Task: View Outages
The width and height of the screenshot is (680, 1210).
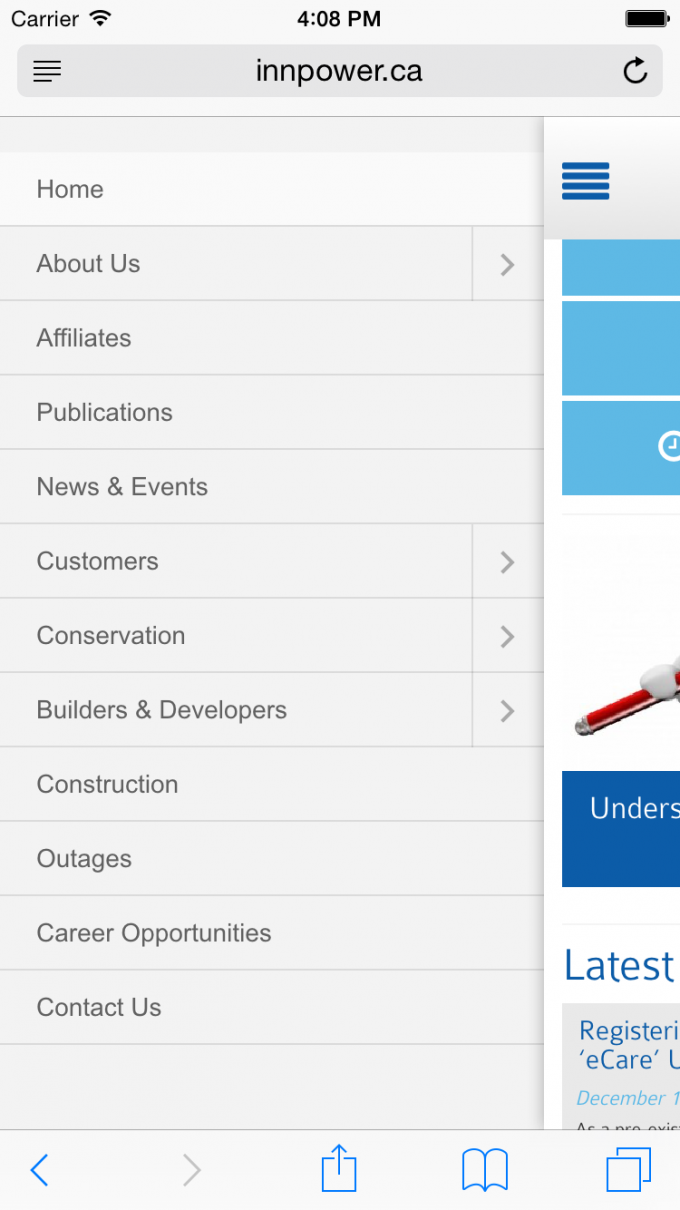Action: click(84, 859)
